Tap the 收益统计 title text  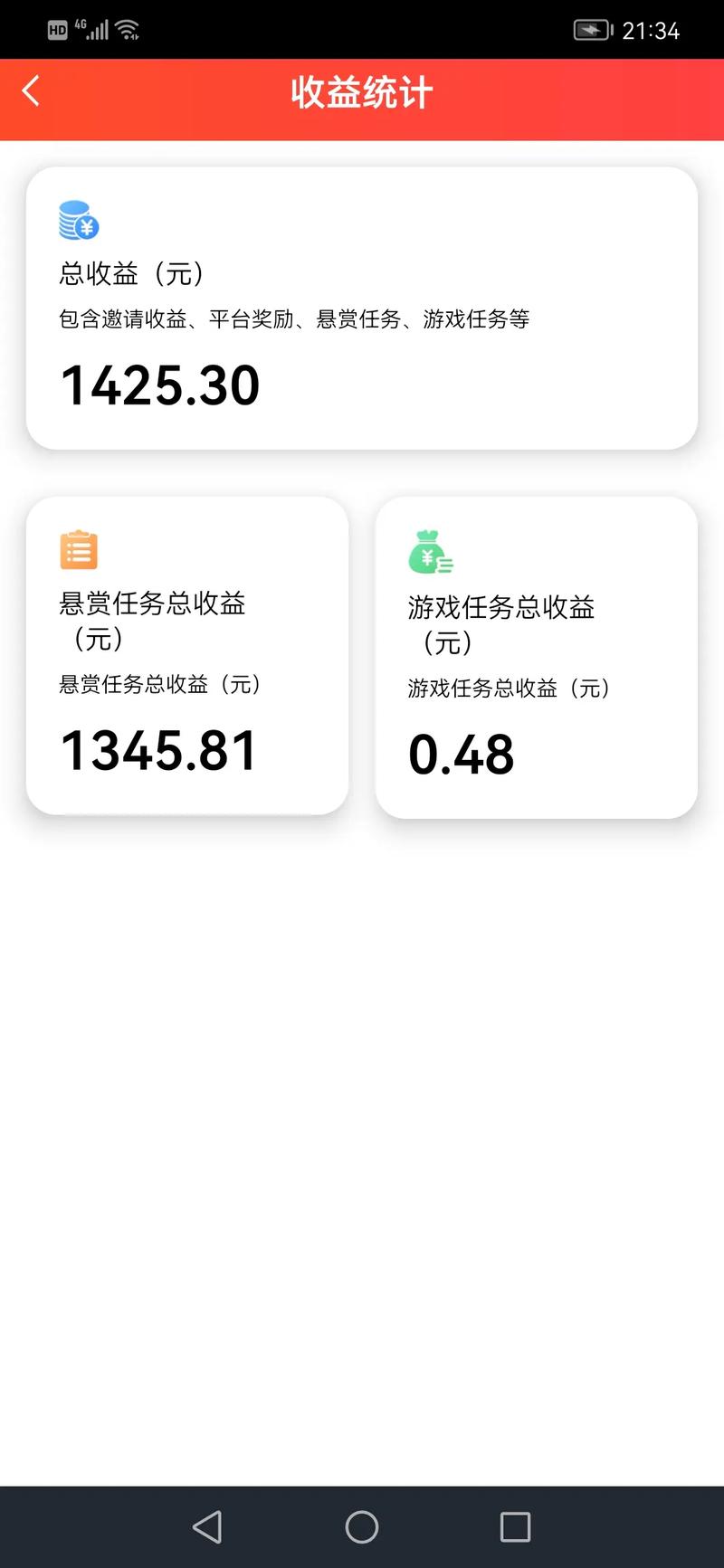(x=361, y=90)
